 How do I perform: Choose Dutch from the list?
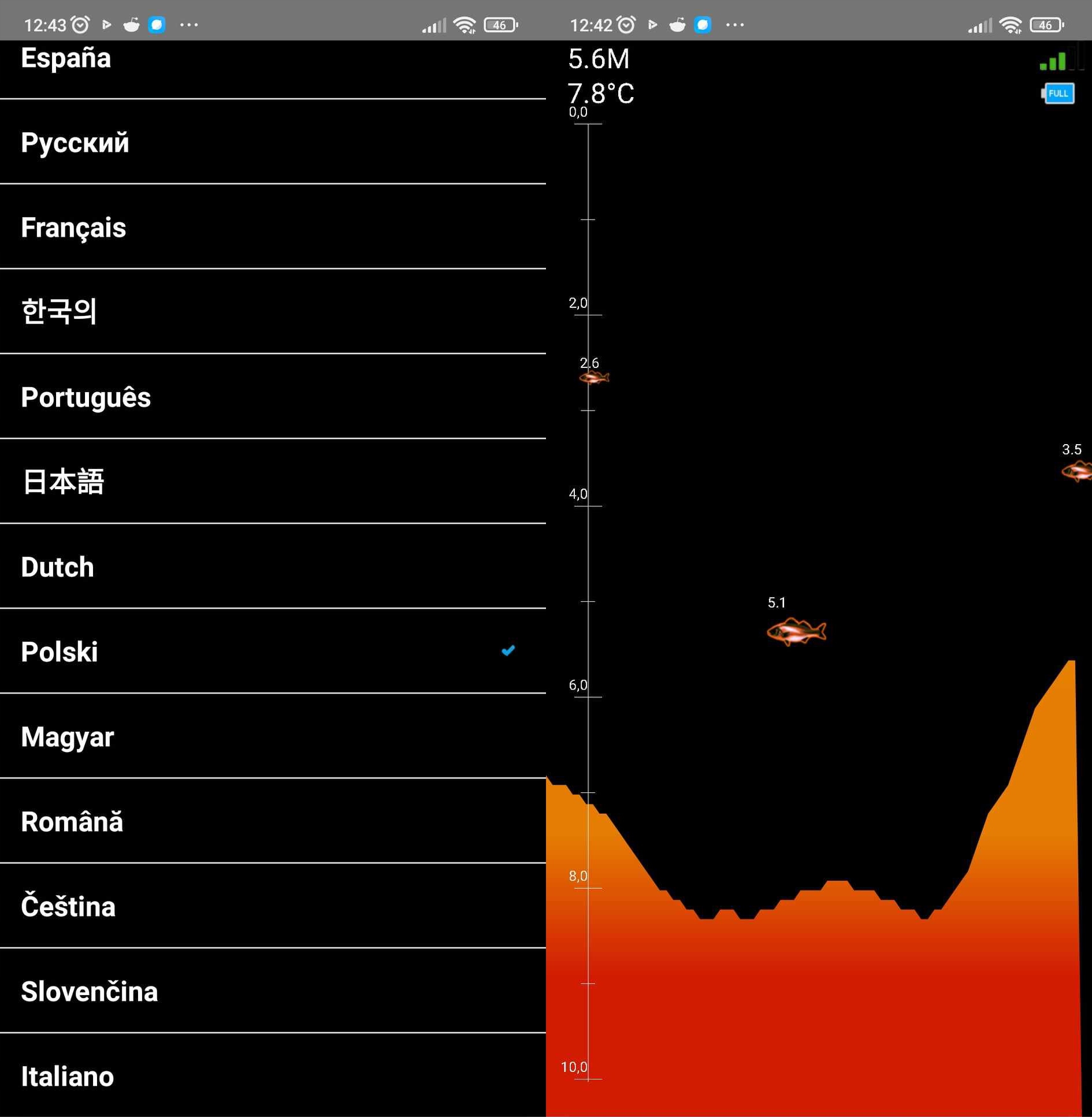click(x=57, y=567)
